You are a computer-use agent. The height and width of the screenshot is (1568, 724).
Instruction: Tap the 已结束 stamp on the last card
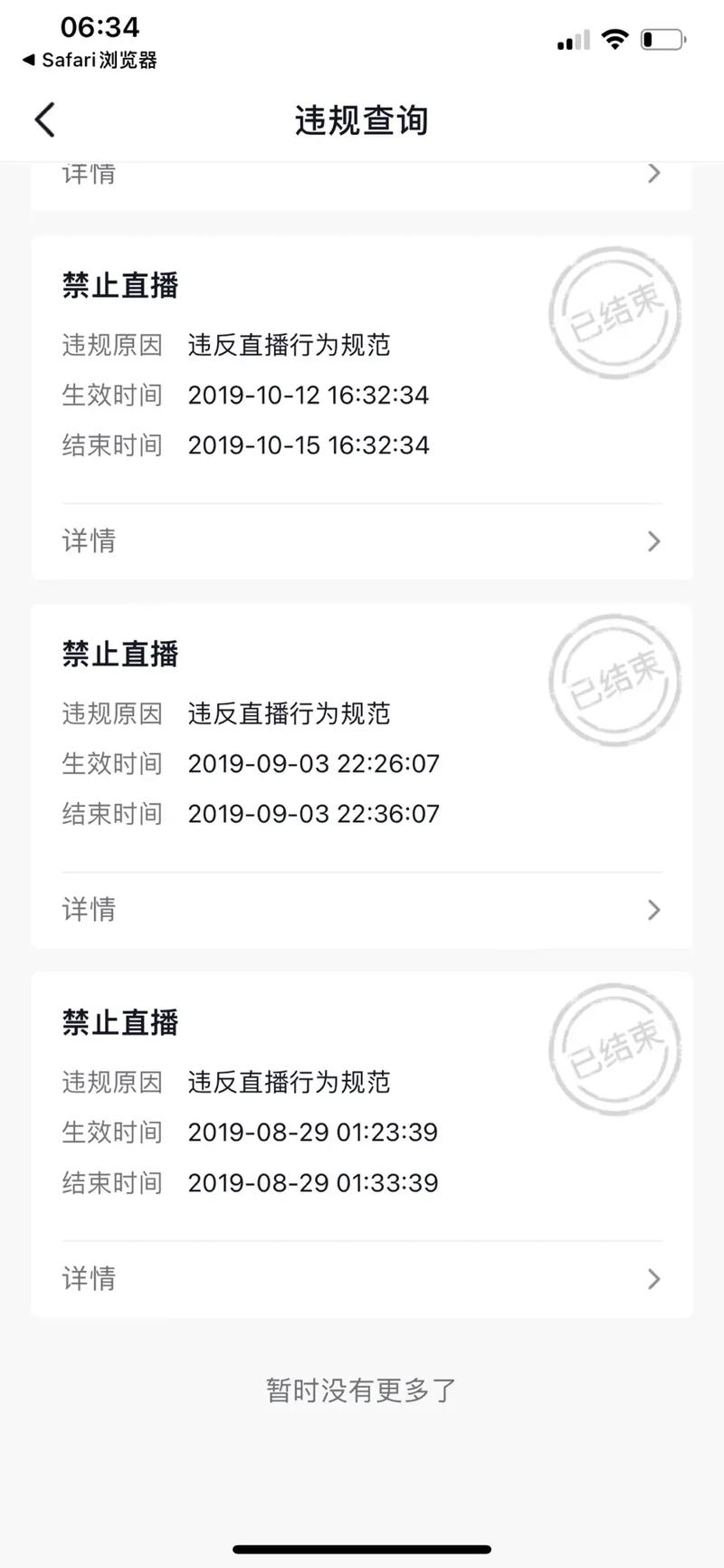614,1048
